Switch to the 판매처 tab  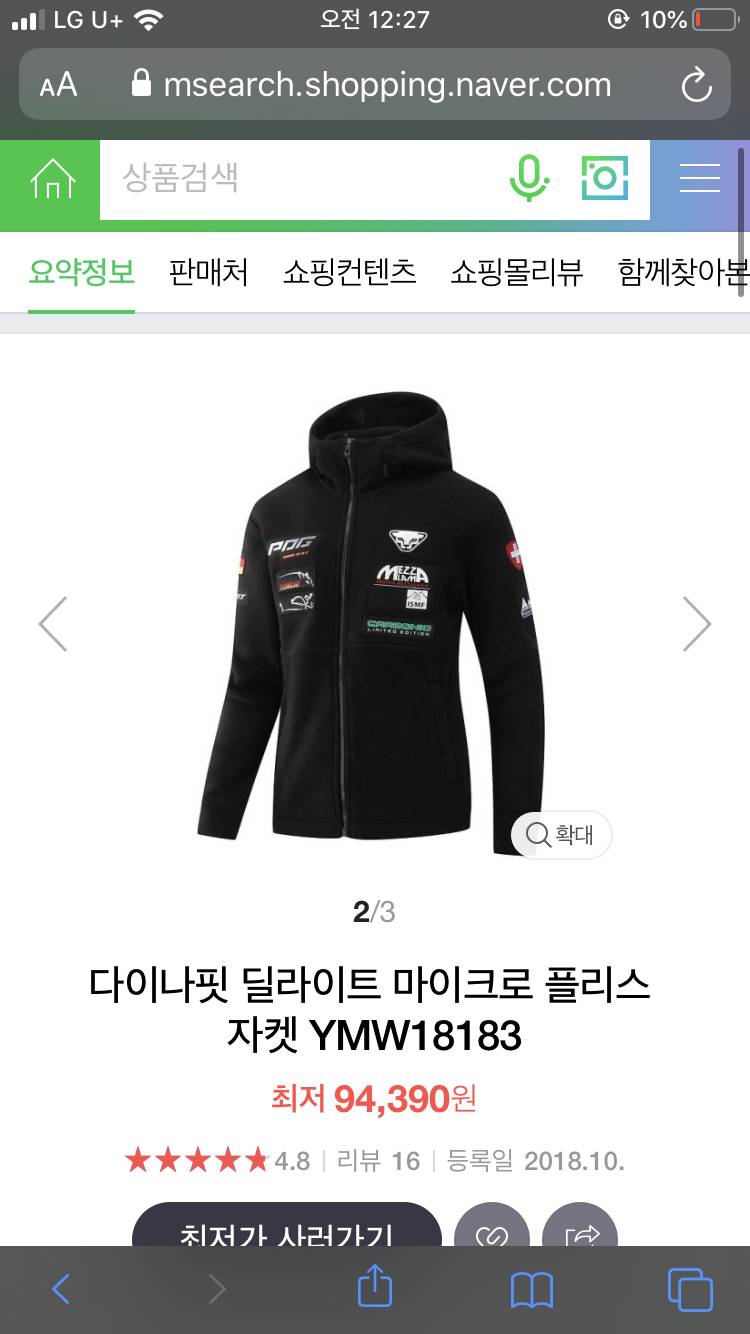pyautogui.click(x=207, y=273)
